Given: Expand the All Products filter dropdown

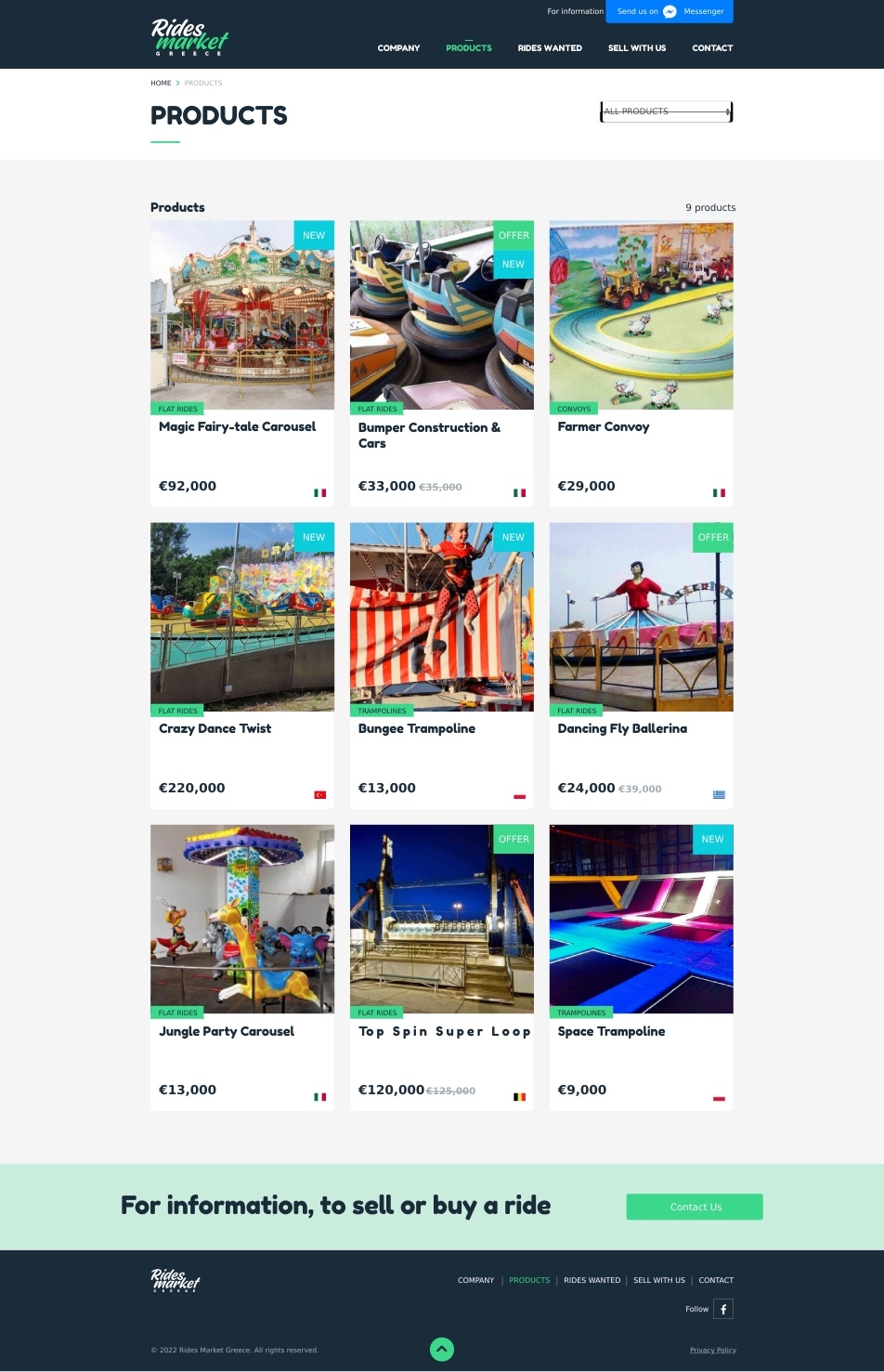Looking at the screenshot, I should click(666, 111).
